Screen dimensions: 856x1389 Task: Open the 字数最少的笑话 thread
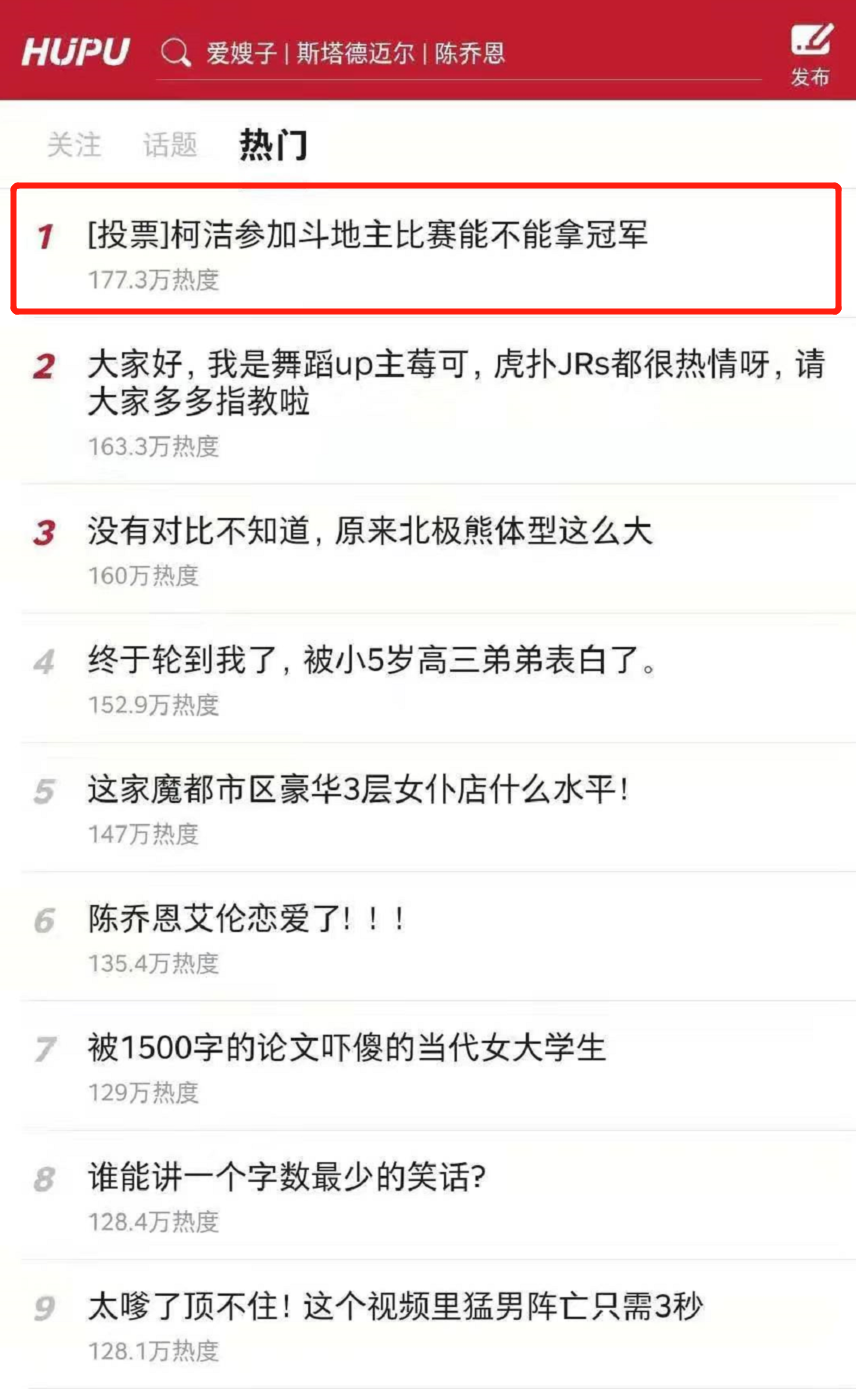tap(428, 1195)
